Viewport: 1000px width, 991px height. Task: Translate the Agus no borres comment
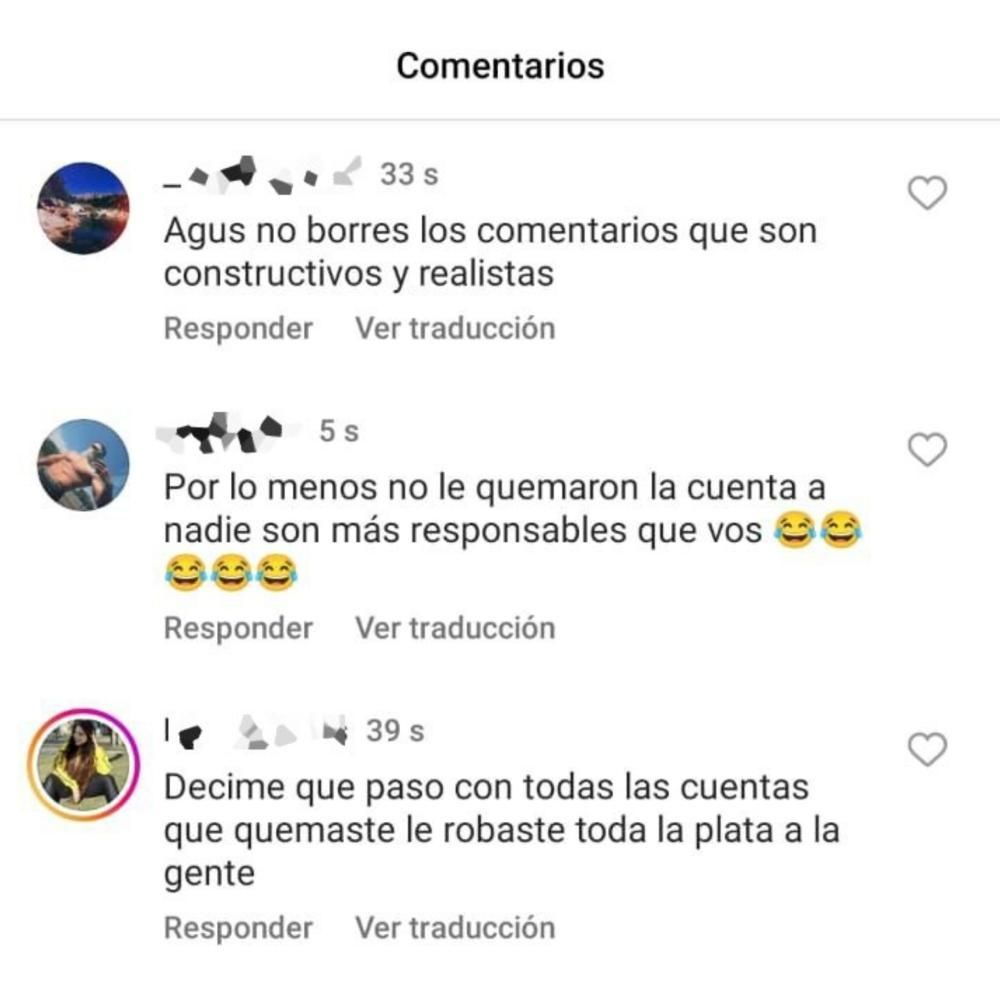pos(455,328)
